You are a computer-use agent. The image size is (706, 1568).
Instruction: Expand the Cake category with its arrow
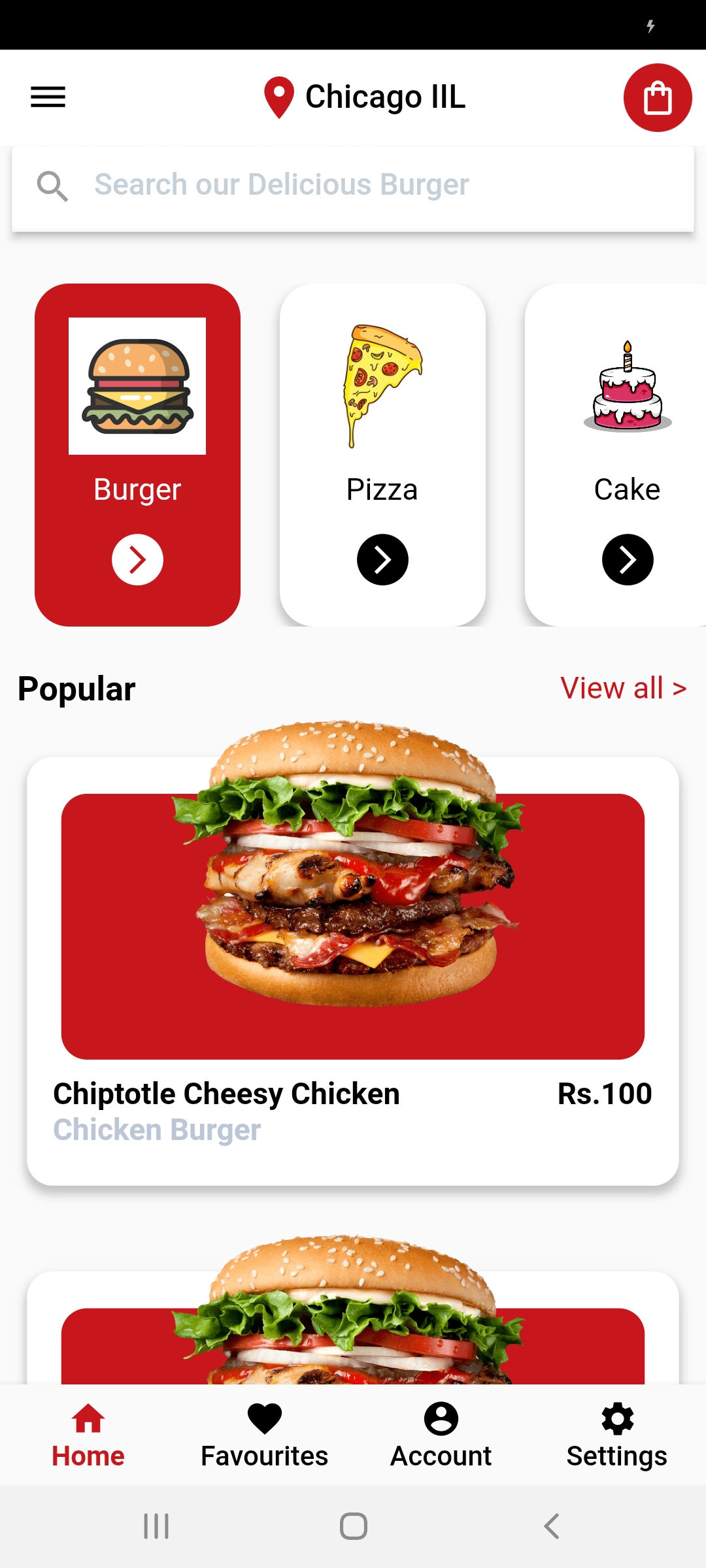[x=628, y=559]
